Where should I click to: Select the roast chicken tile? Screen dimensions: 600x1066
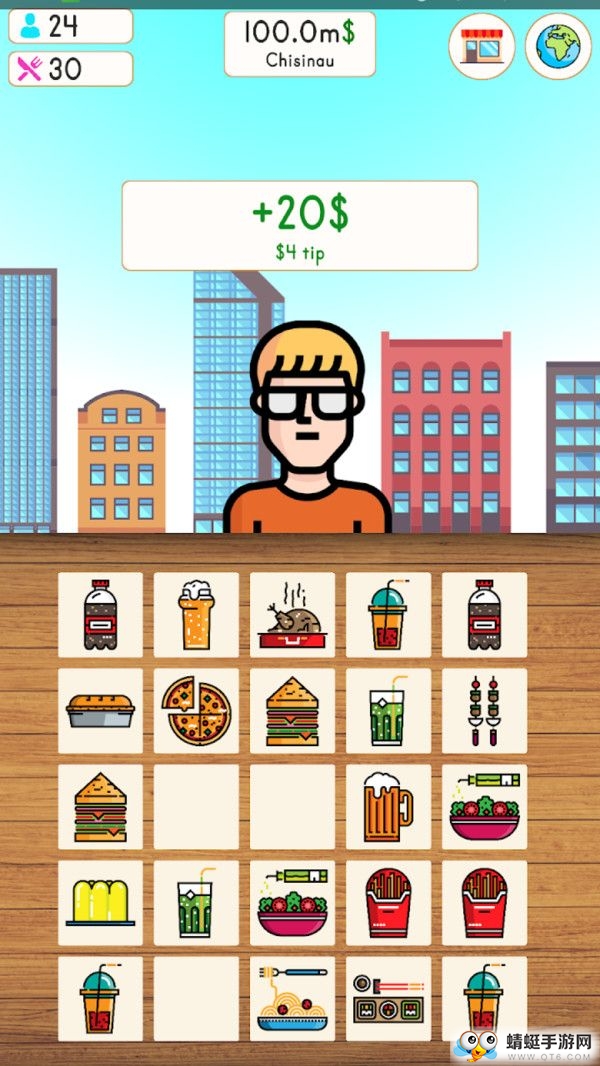coord(291,614)
